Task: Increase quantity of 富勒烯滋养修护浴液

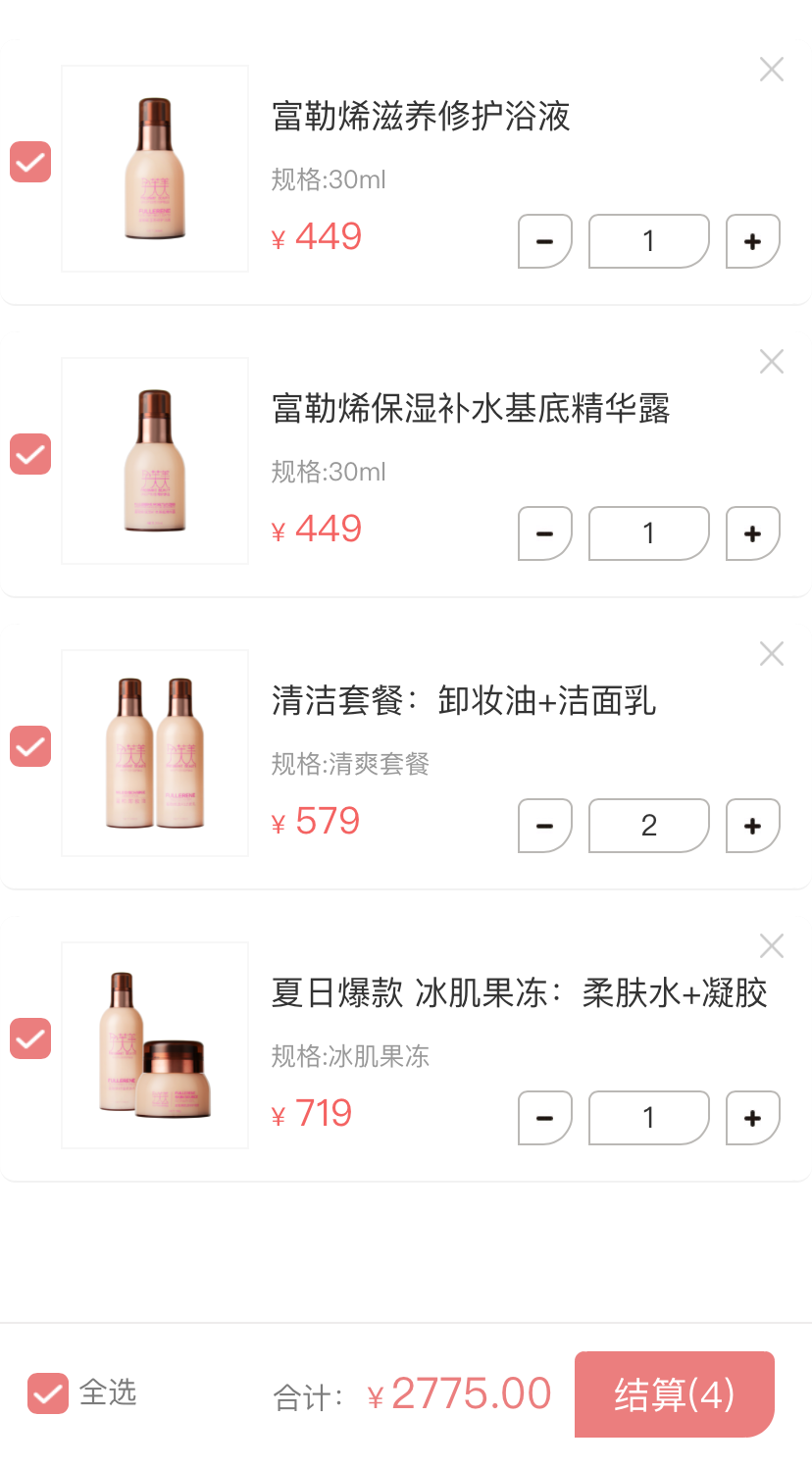Action: [752, 241]
